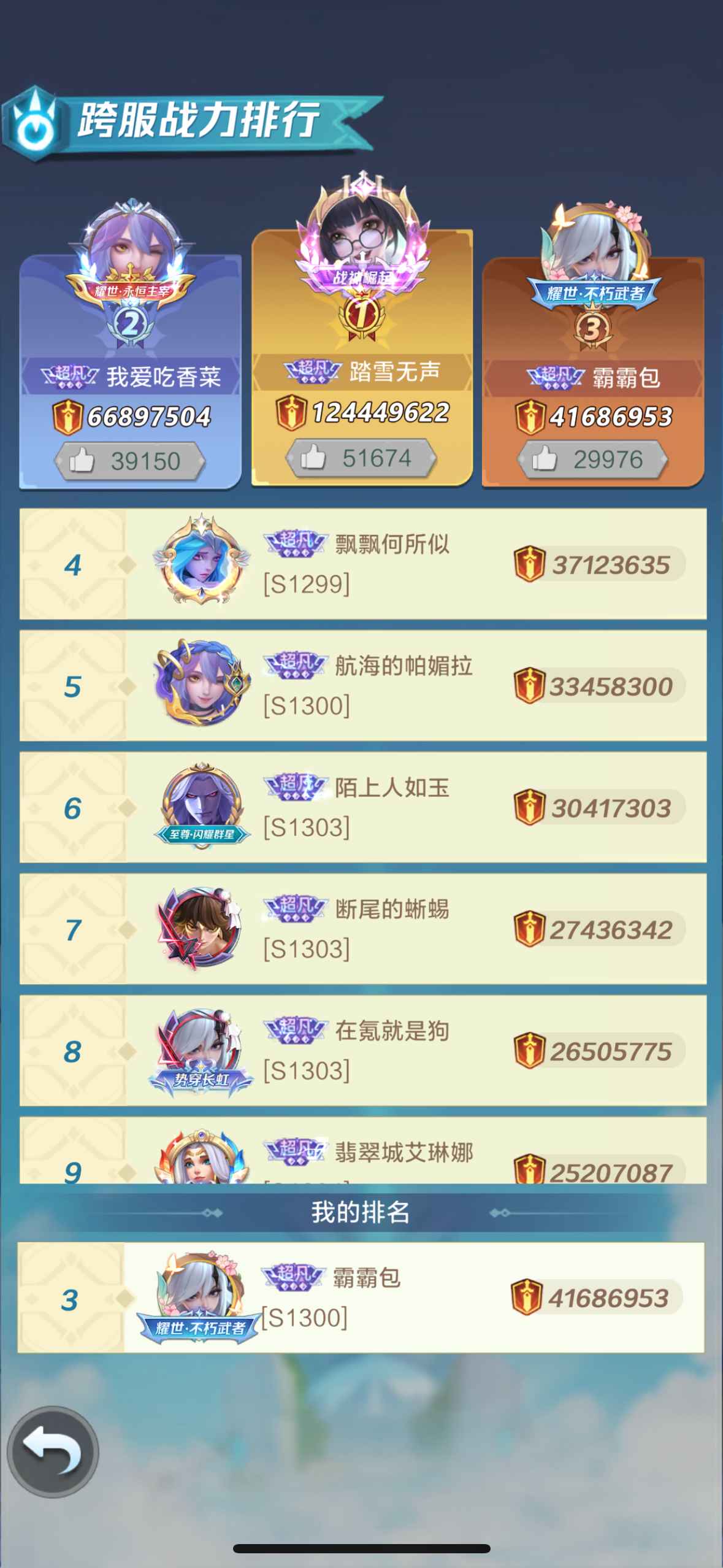
Task: Select rank 8 player 在氪就是狗
Action: [362, 1050]
